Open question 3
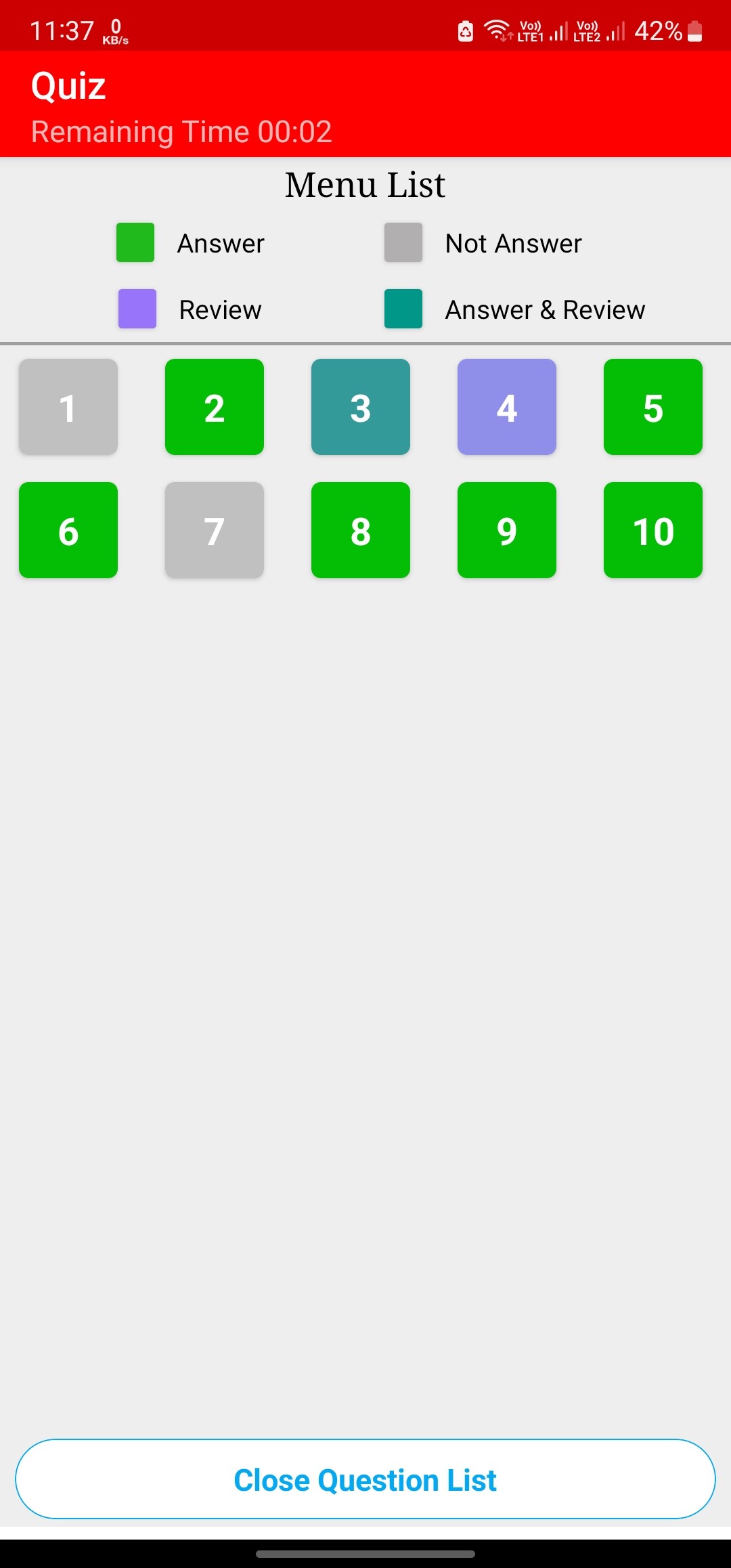This screenshot has height=1568, width=731. pyautogui.click(x=361, y=407)
